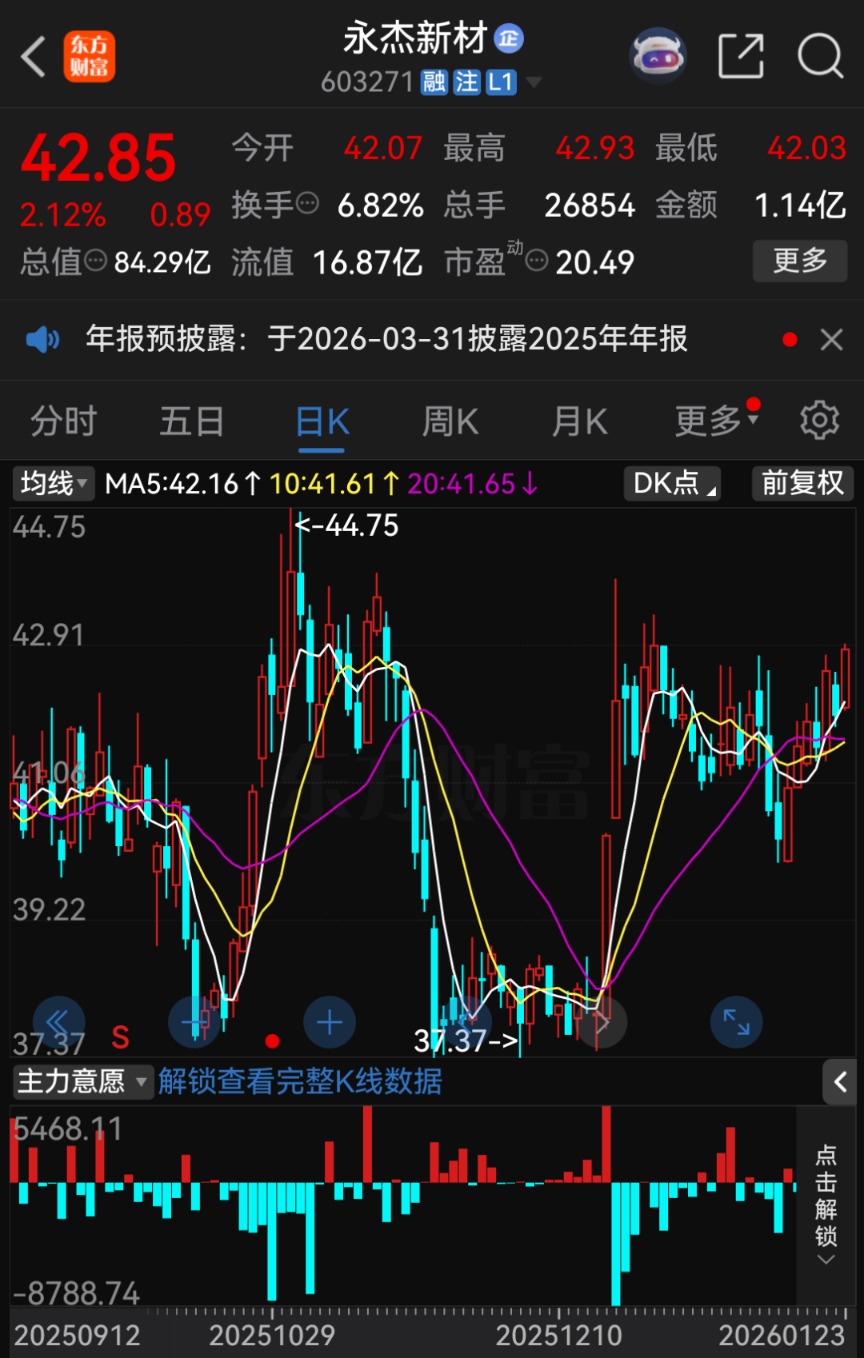Screen dimensions: 864x1358
Task: Open the 均线 indicator dropdown
Action: 55,484
